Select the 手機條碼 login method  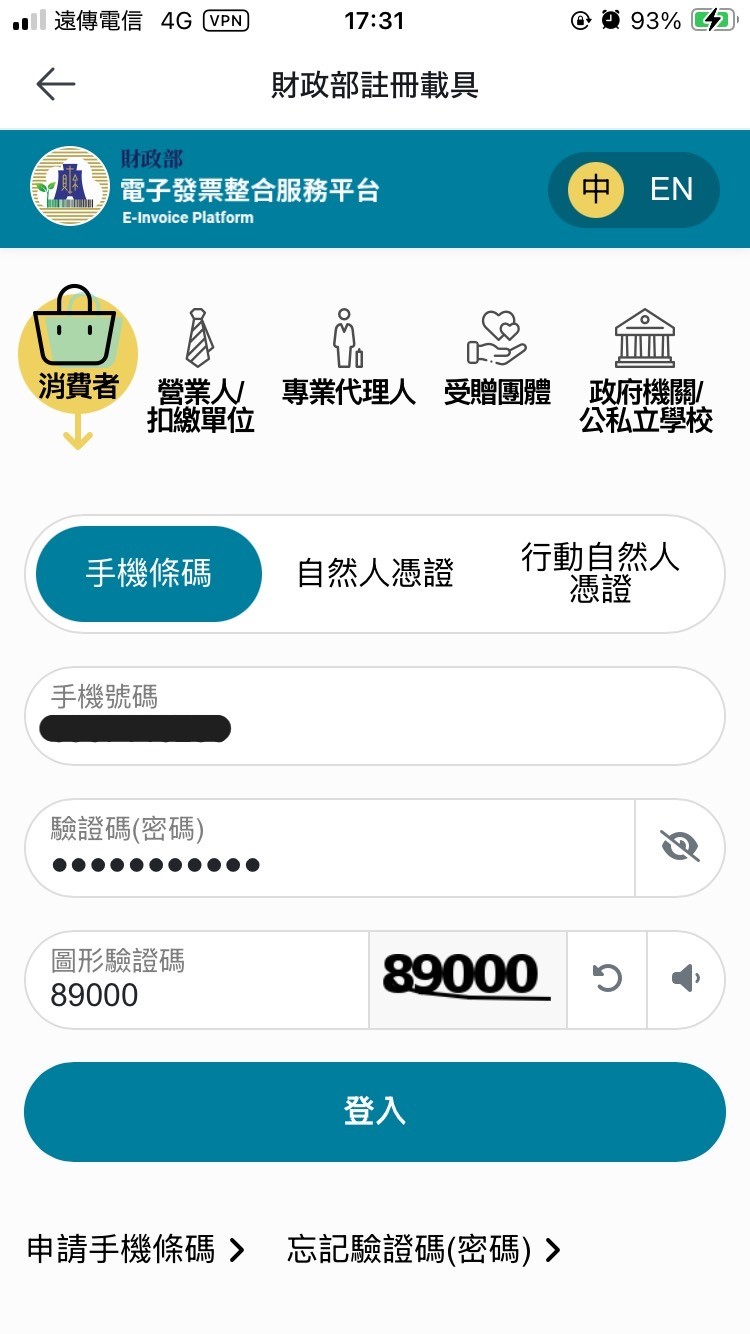(x=149, y=574)
